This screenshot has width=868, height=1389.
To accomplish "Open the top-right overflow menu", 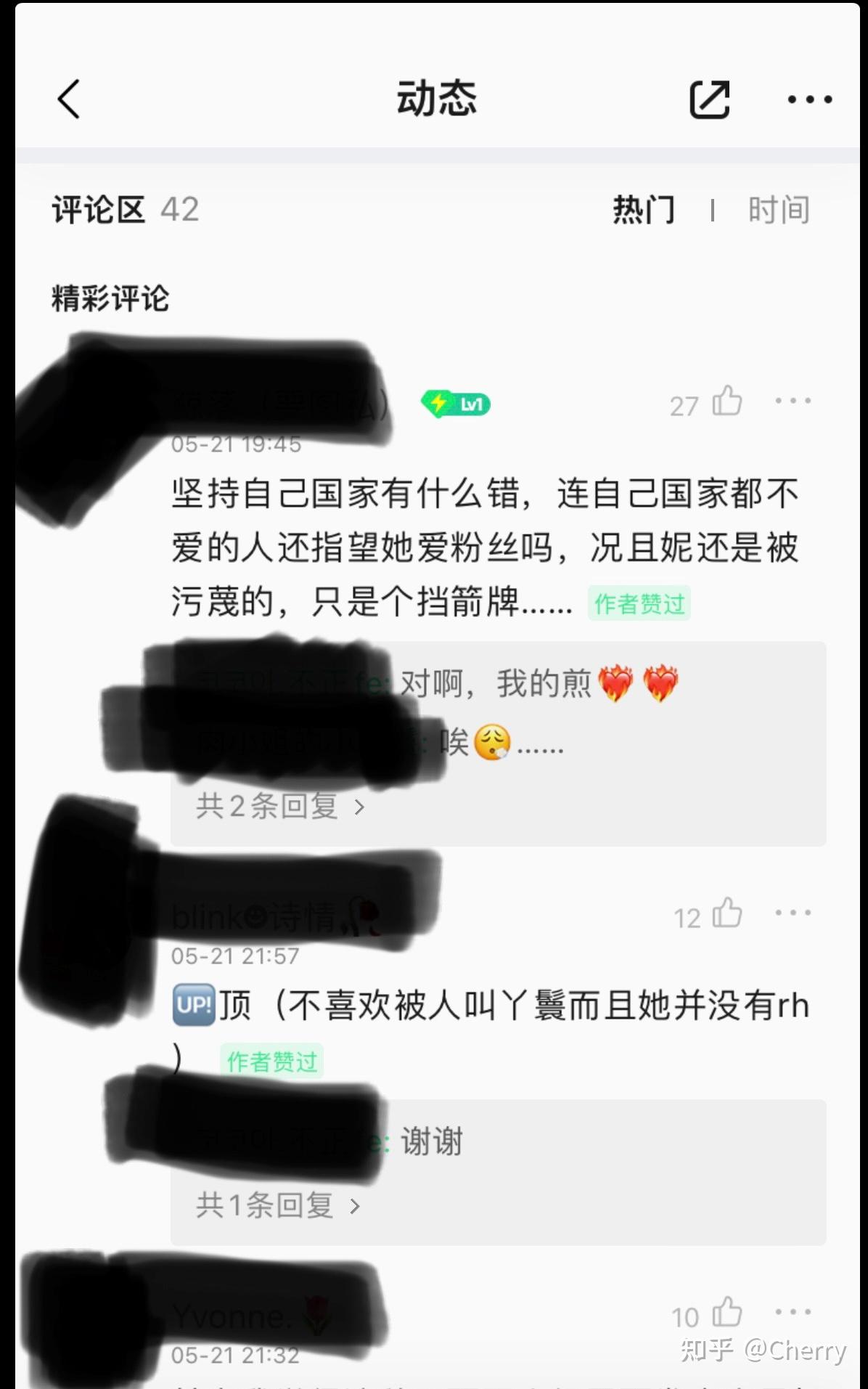I will coord(809,99).
